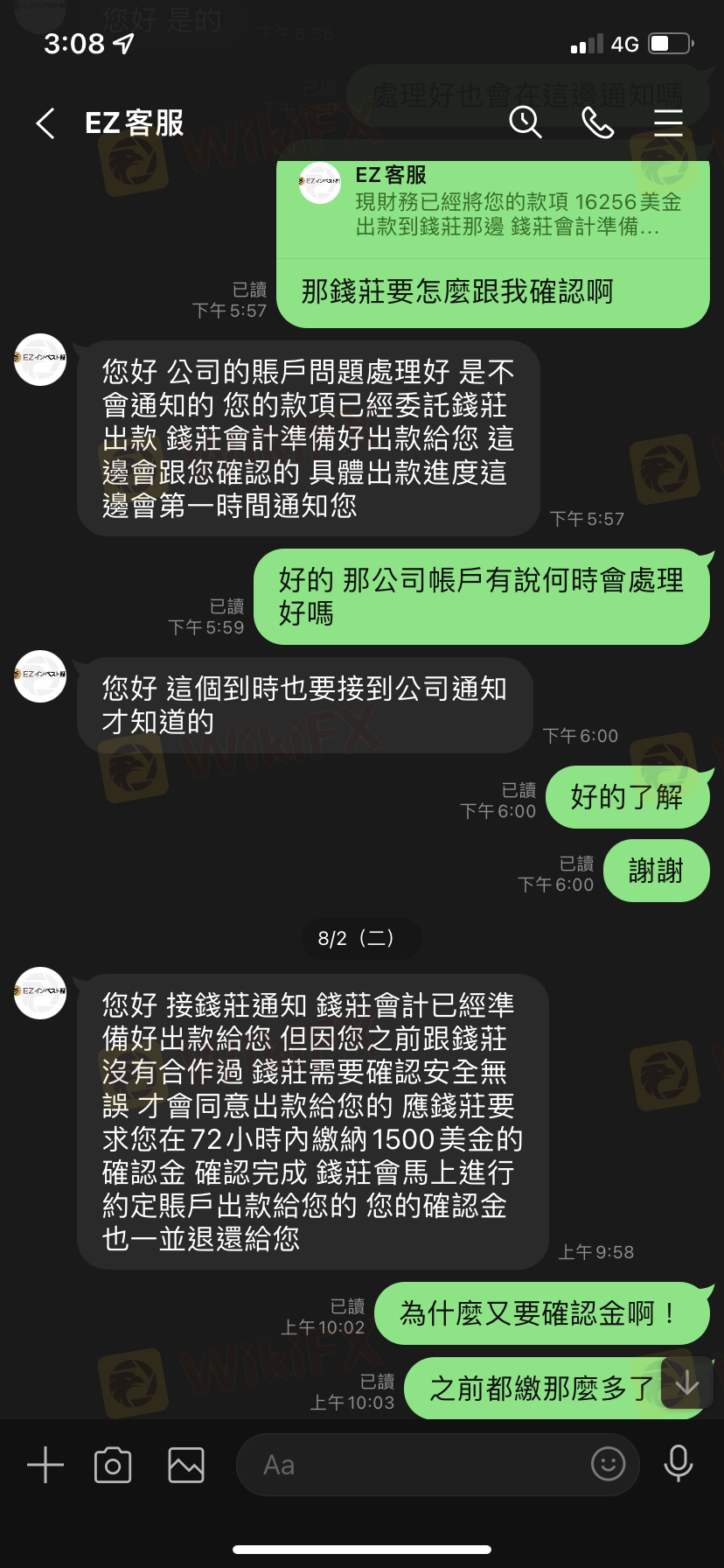View EZ客服 profile from the 8/2 message avatar
The image size is (724, 1568).
click(x=40, y=992)
